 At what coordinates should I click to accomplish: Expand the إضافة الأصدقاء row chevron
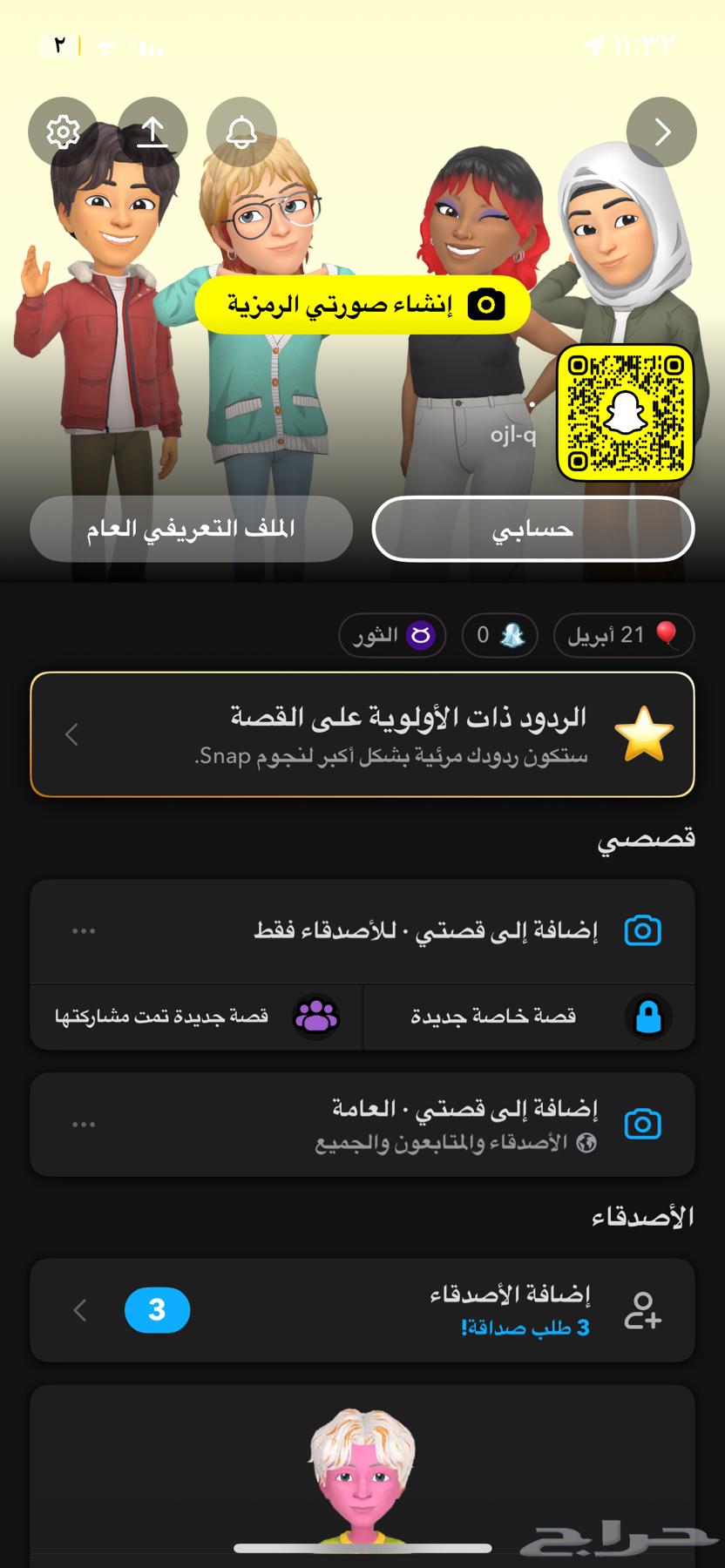click(x=79, y=1309)
